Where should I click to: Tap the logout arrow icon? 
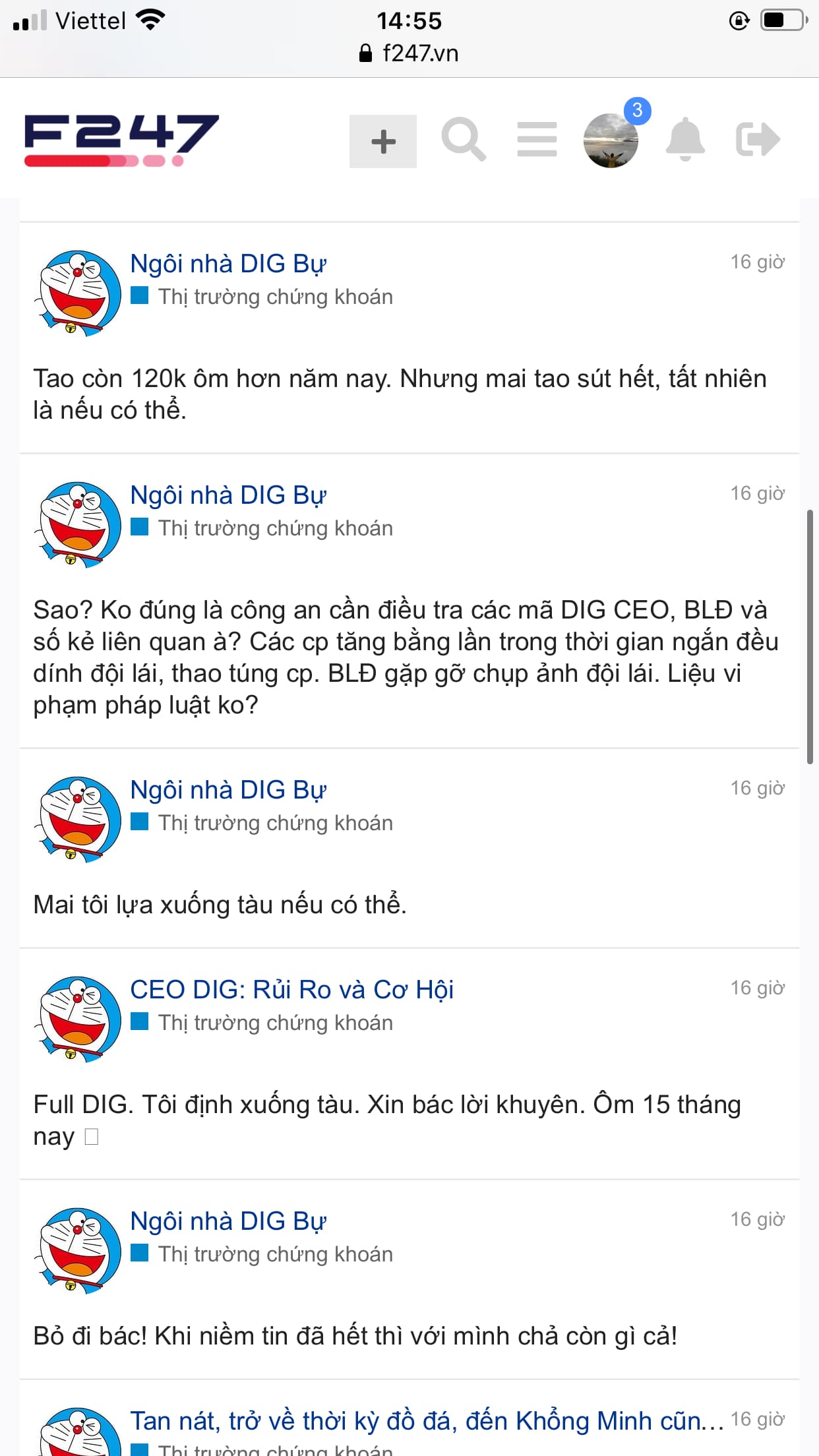coord(758,139)
